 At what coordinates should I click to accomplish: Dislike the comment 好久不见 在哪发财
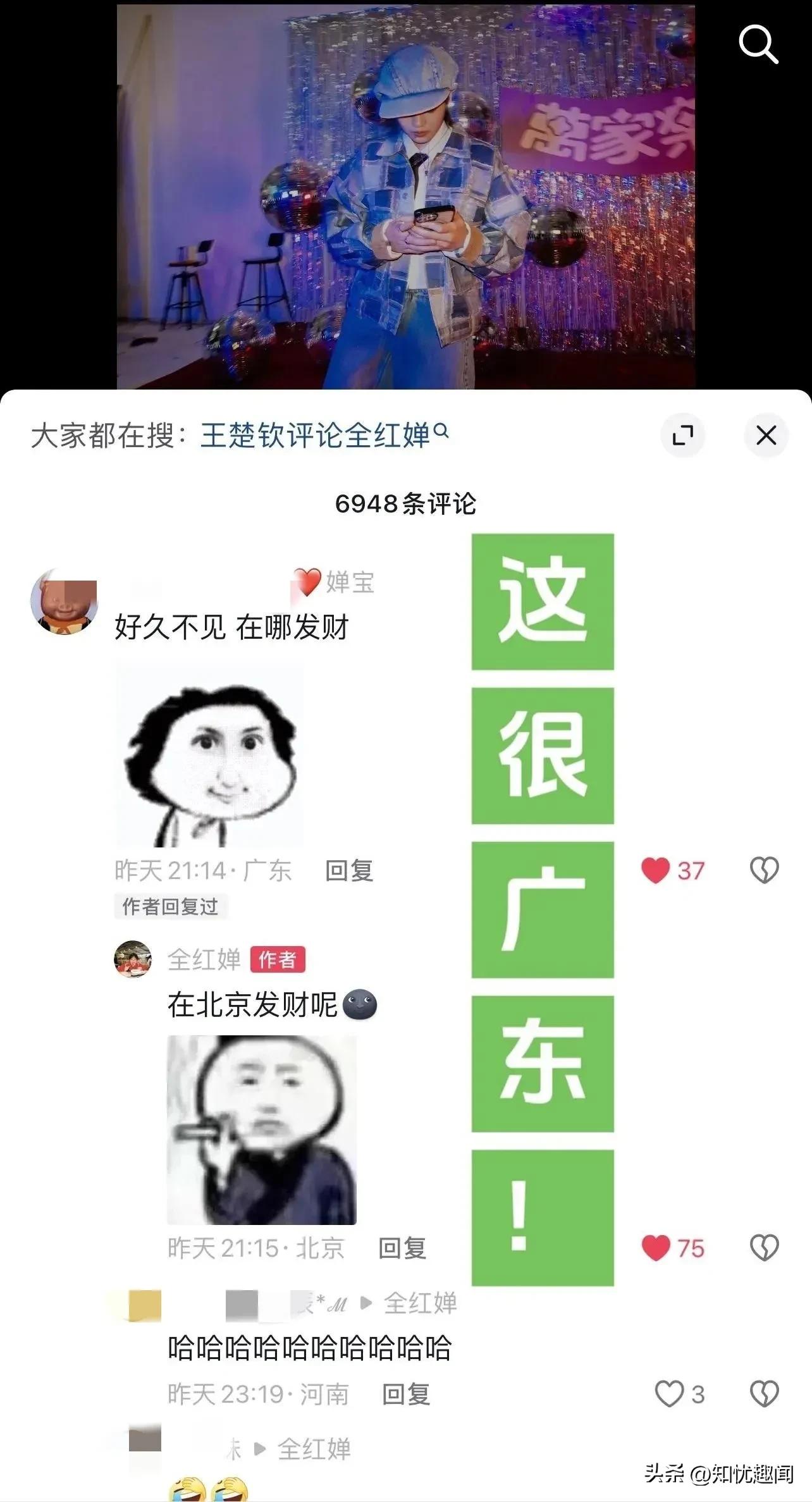click(x=763, y=870)
